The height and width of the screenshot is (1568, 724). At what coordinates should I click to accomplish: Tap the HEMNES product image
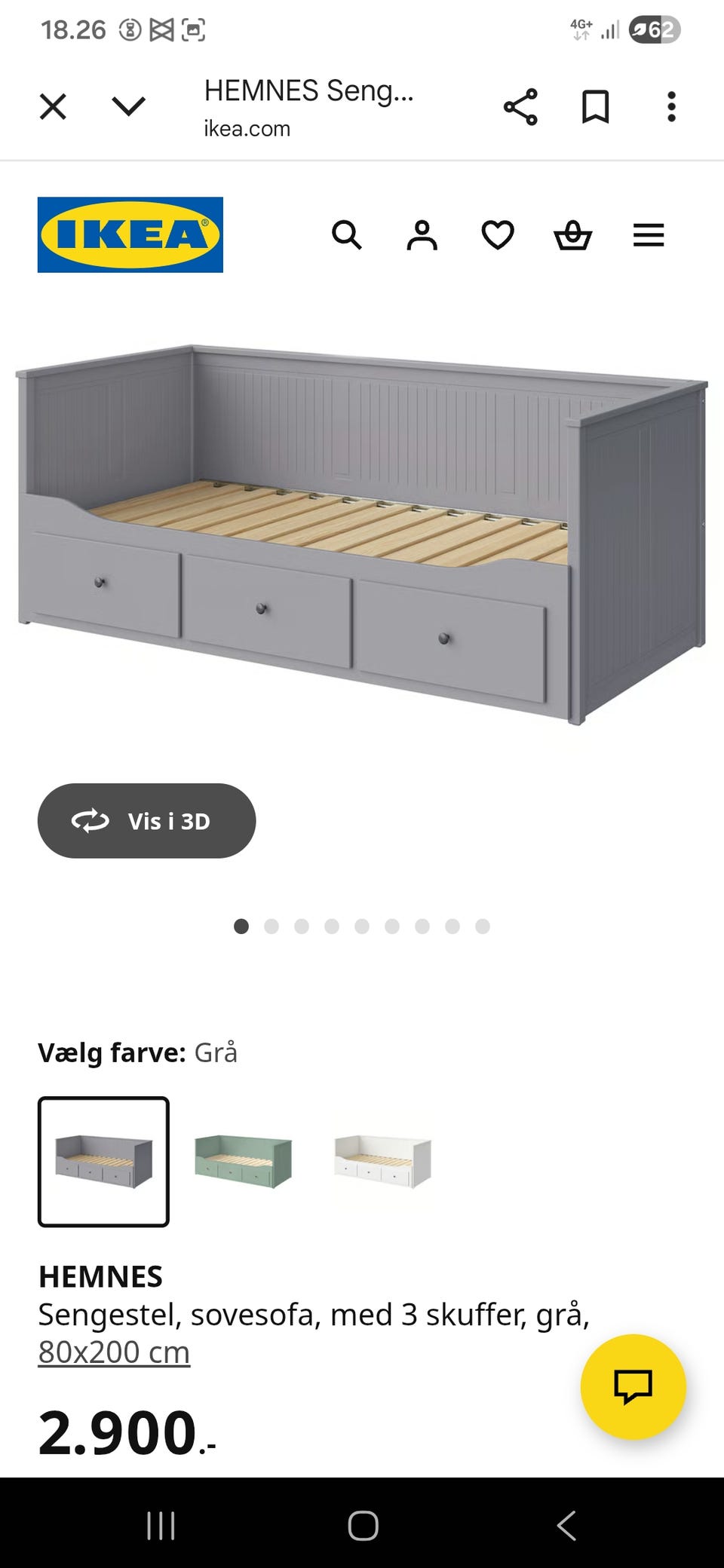point(362,535)
